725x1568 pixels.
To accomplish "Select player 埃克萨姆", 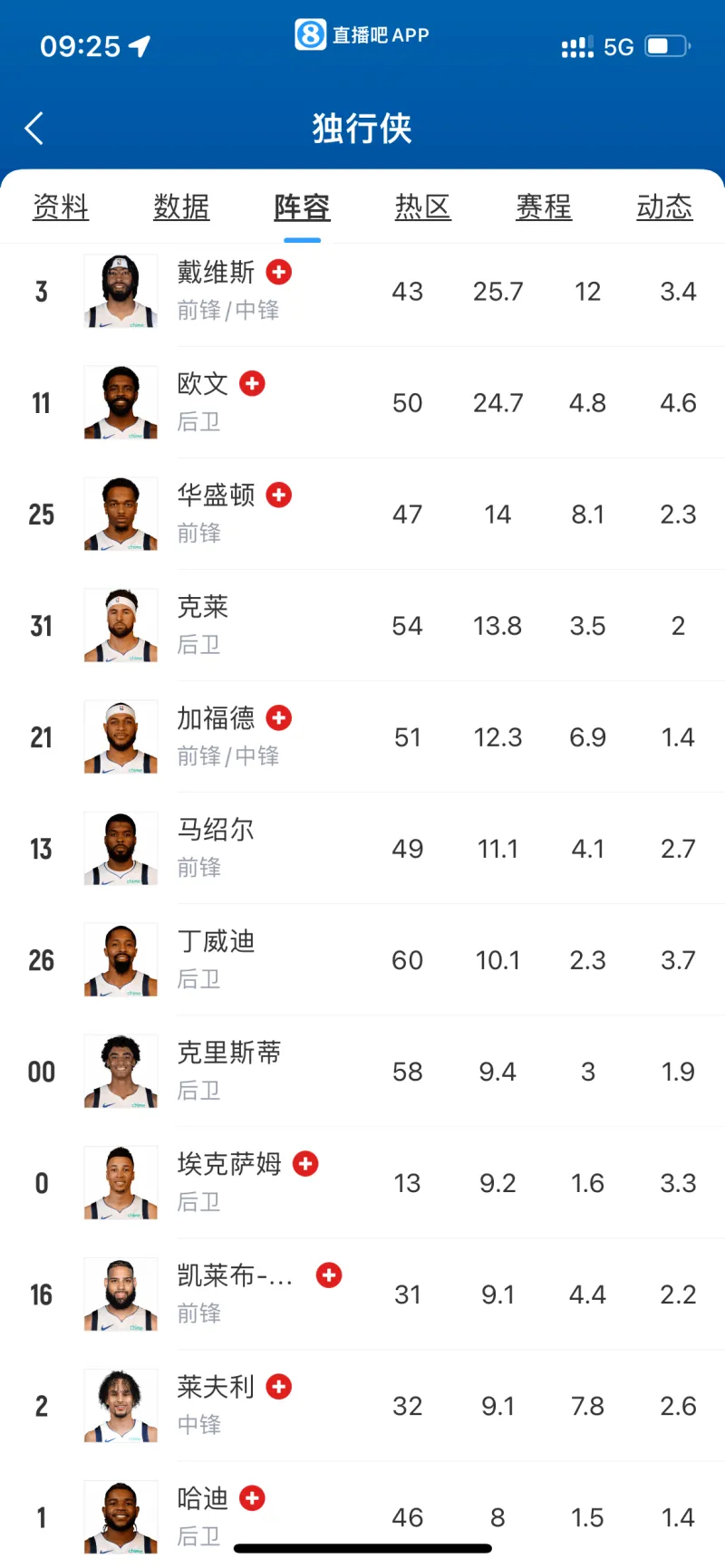I will pos(228,1164).
